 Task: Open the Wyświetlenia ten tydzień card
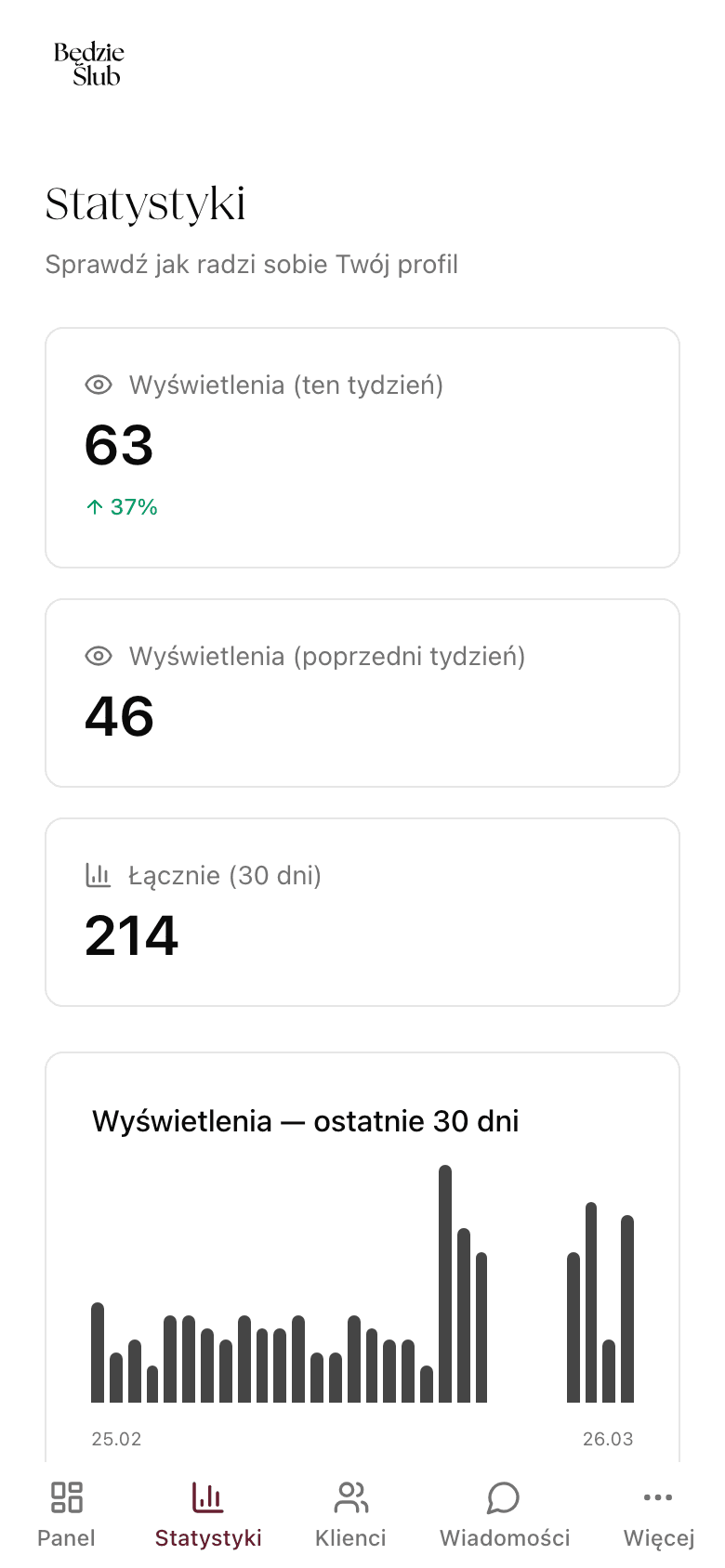pyautogui.click(x=362, y=446)
